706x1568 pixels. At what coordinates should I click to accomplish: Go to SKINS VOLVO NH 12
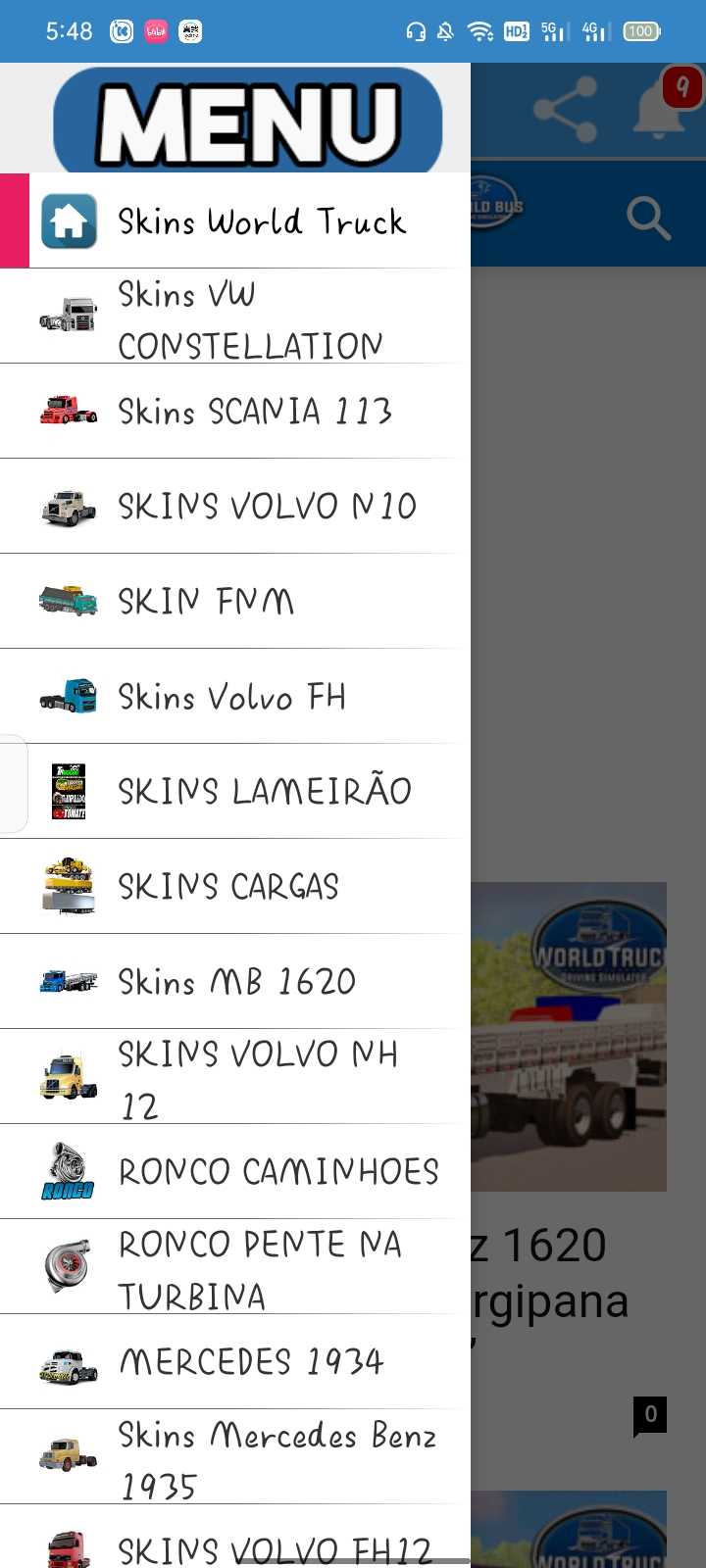(235, 1077)
